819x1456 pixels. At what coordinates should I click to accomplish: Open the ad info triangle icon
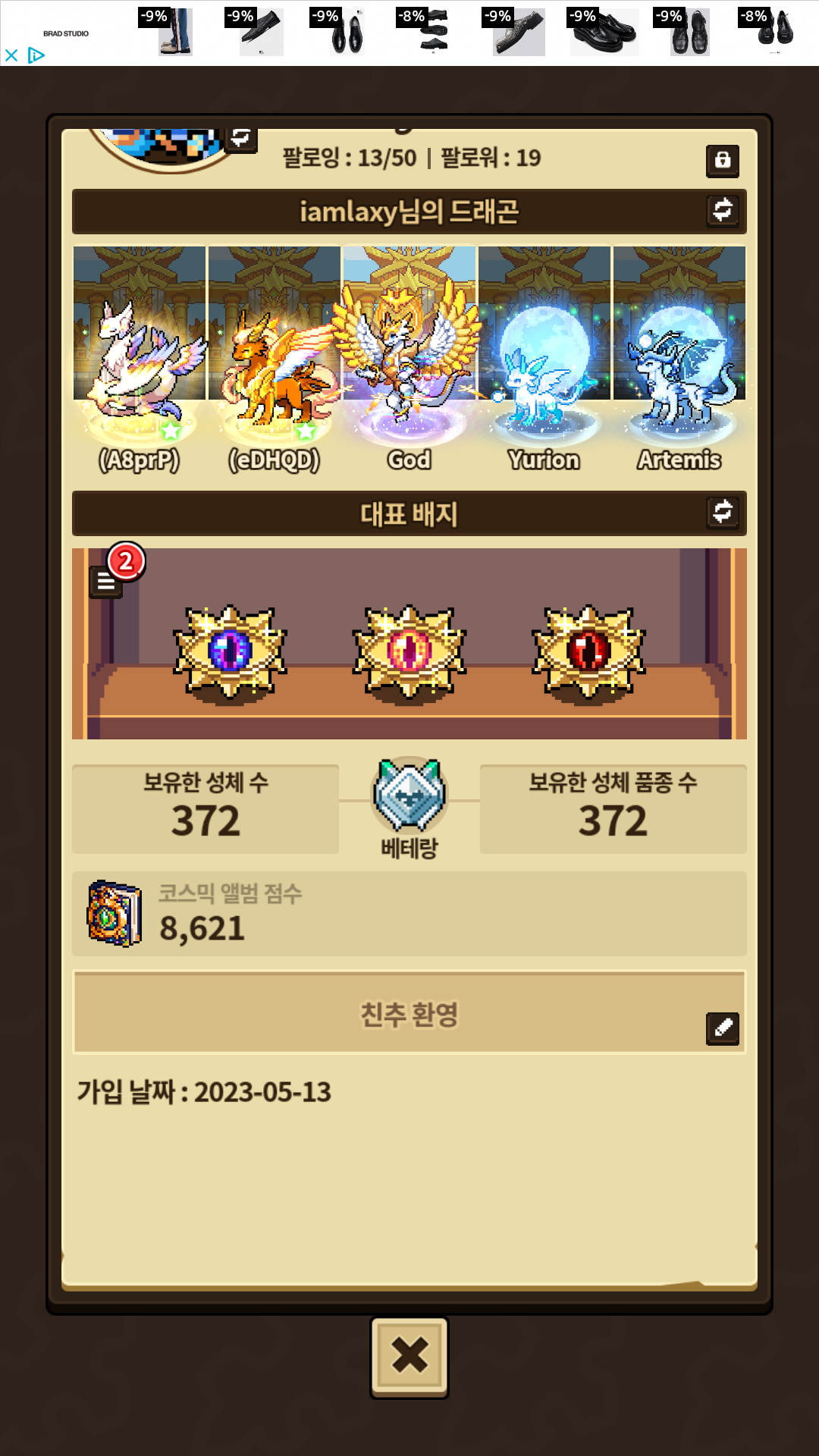36,55
